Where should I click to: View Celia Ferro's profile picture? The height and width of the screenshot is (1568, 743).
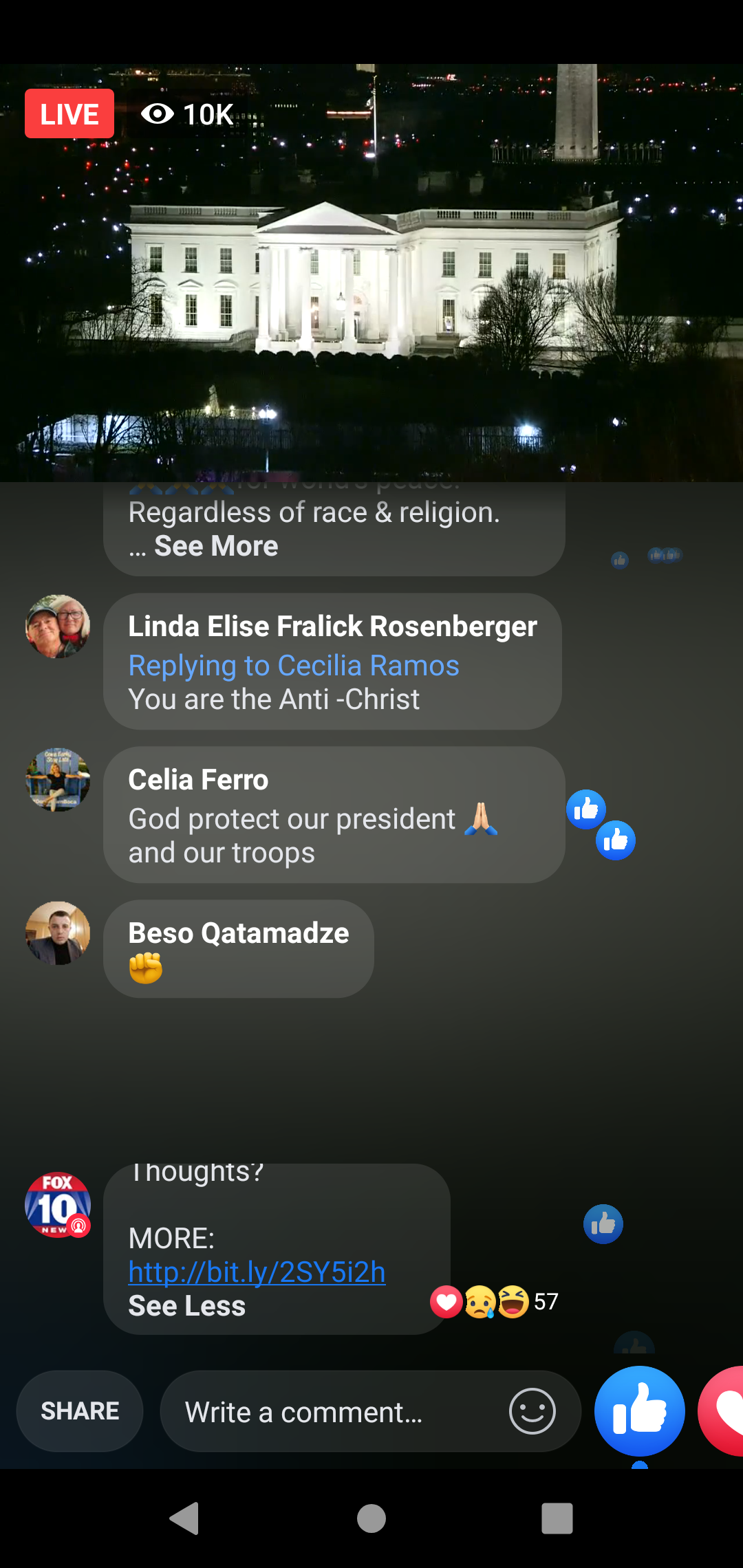pos(58,780)
